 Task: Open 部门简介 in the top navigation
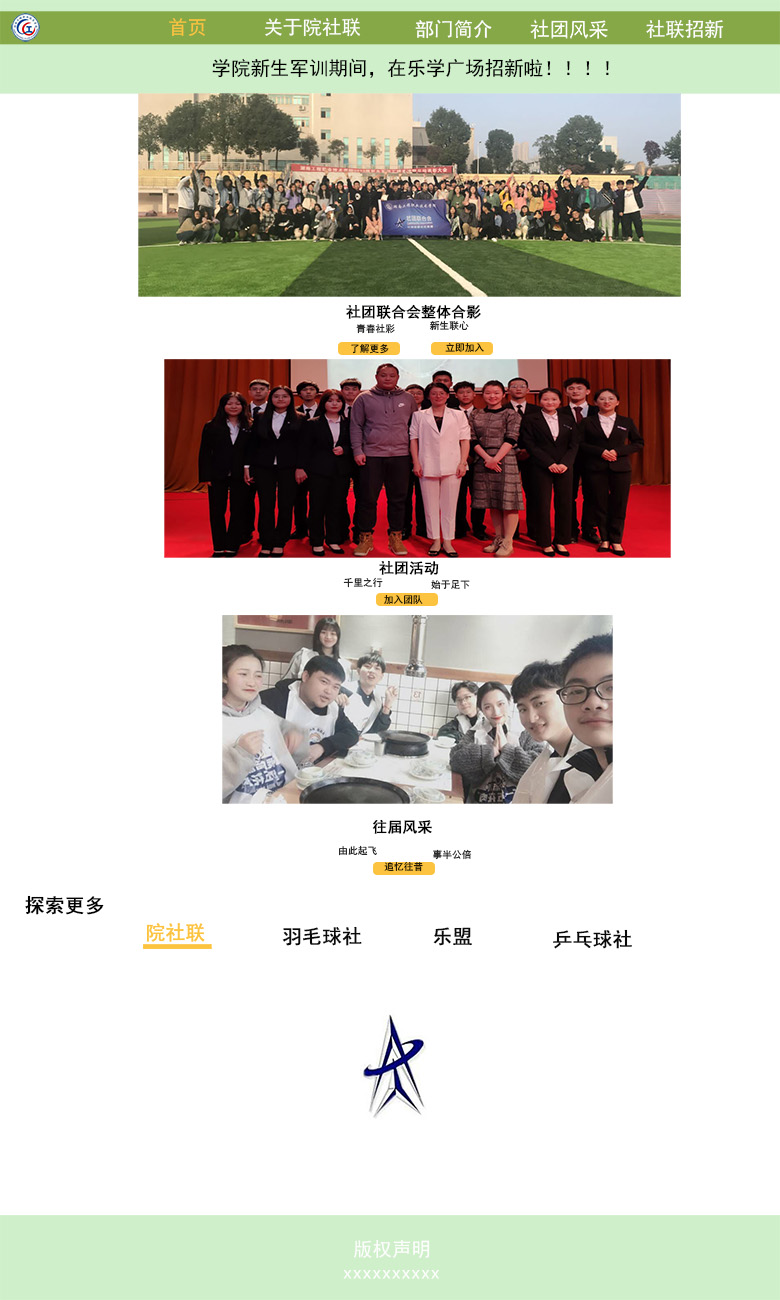[x=453, y=29]
